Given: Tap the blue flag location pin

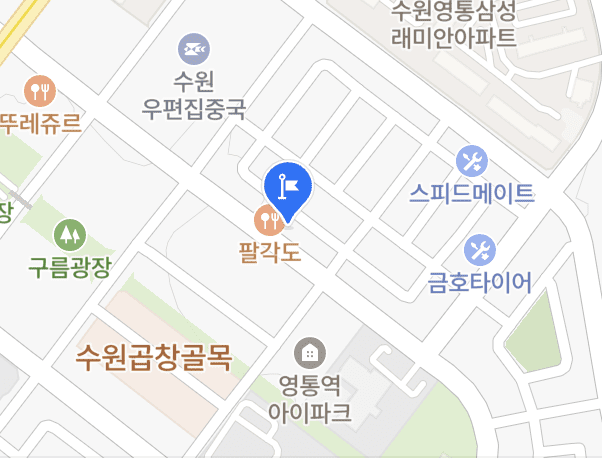Looking at the screenshot, I should tap(288, 186).
